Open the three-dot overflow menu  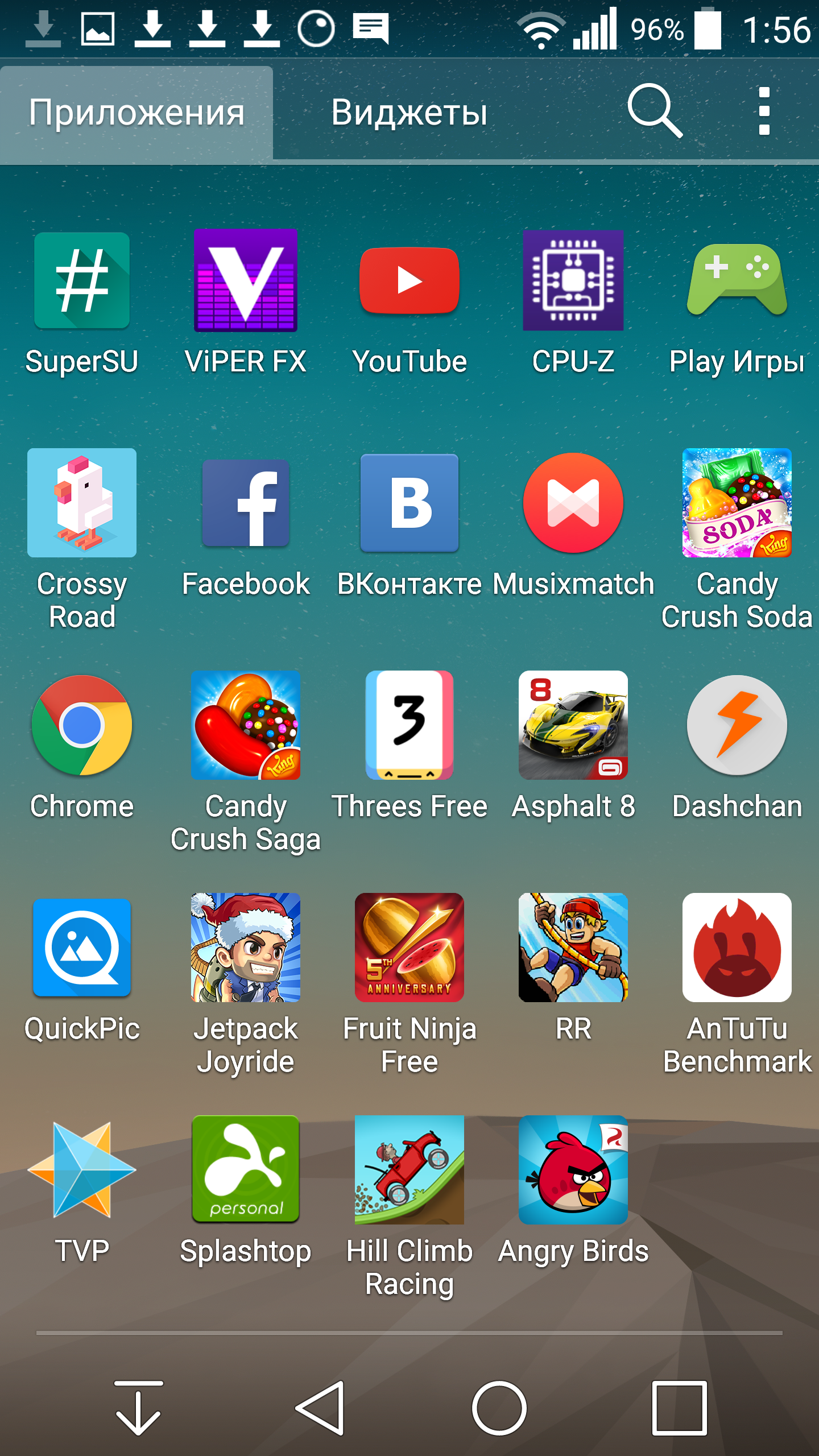[x=764, y=111]
